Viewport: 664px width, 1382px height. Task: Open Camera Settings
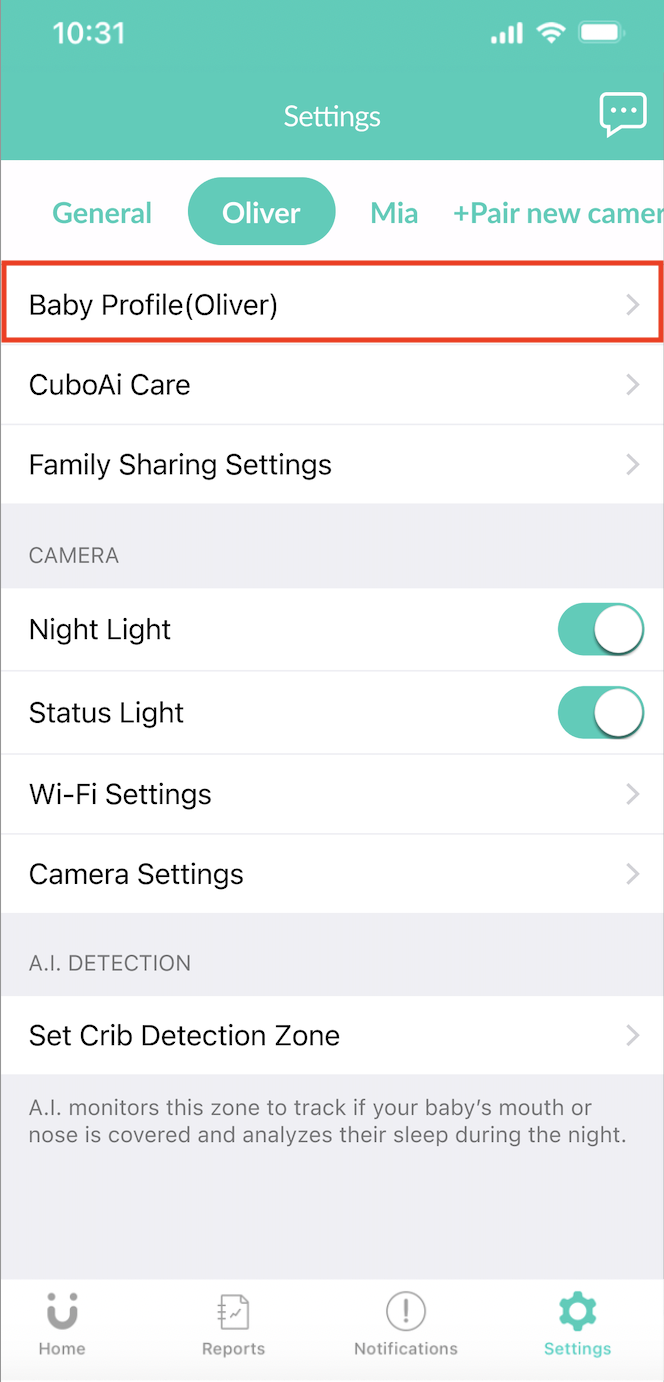(x=332, y=874)
